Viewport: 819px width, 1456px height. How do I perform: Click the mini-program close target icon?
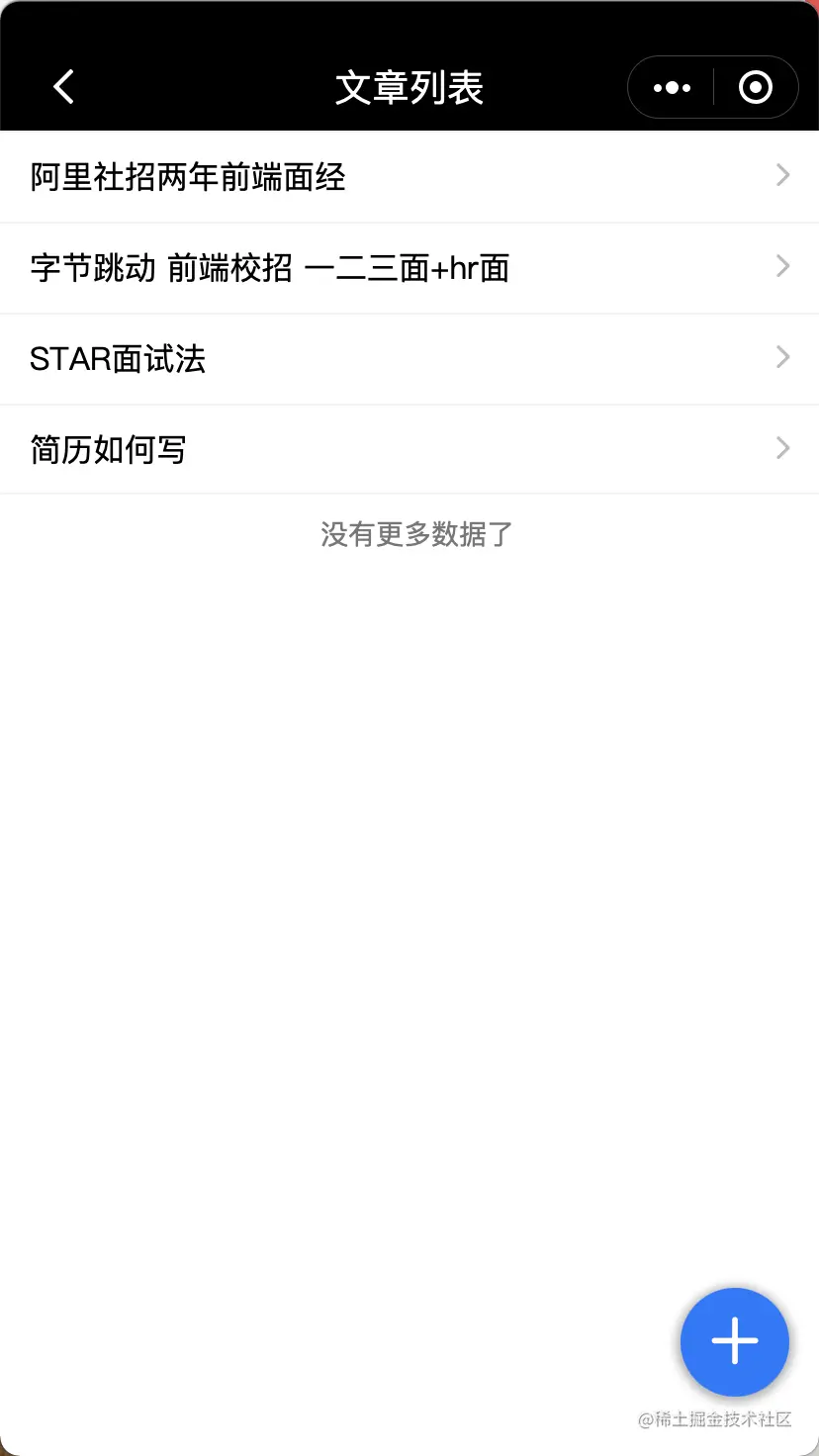point(756,87)
